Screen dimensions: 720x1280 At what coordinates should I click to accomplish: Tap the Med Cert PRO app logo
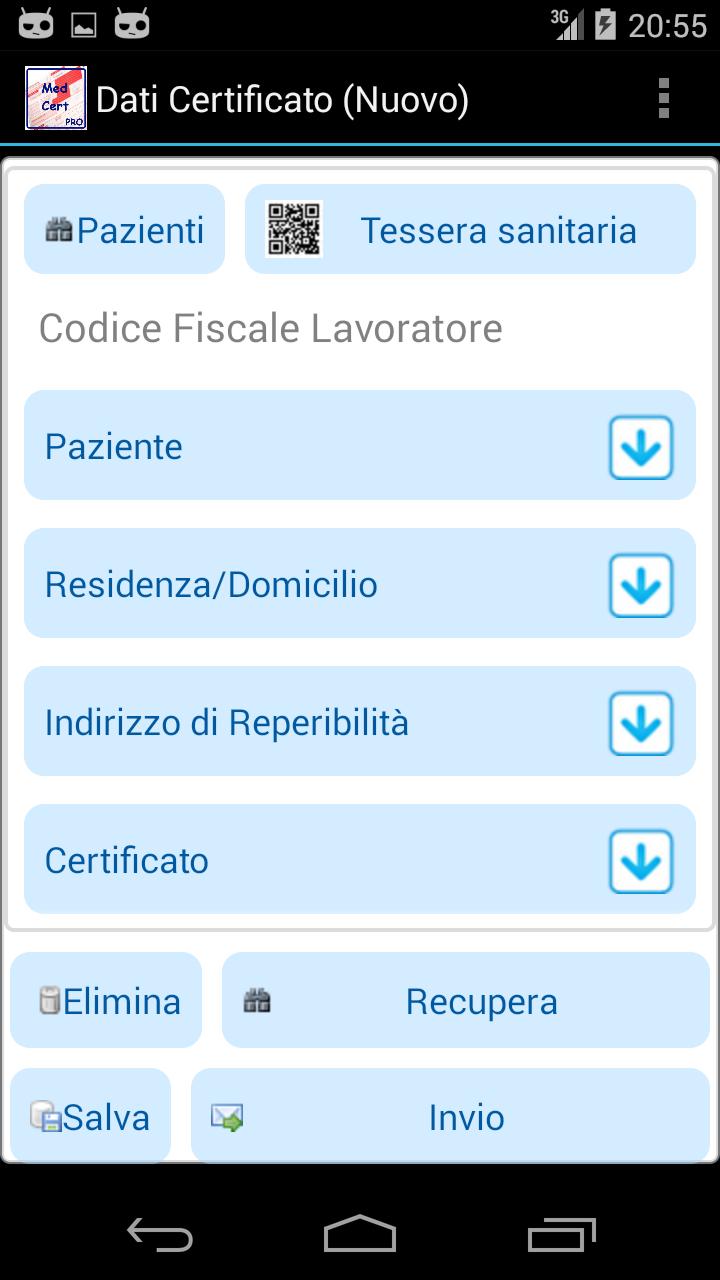point(56,97)
